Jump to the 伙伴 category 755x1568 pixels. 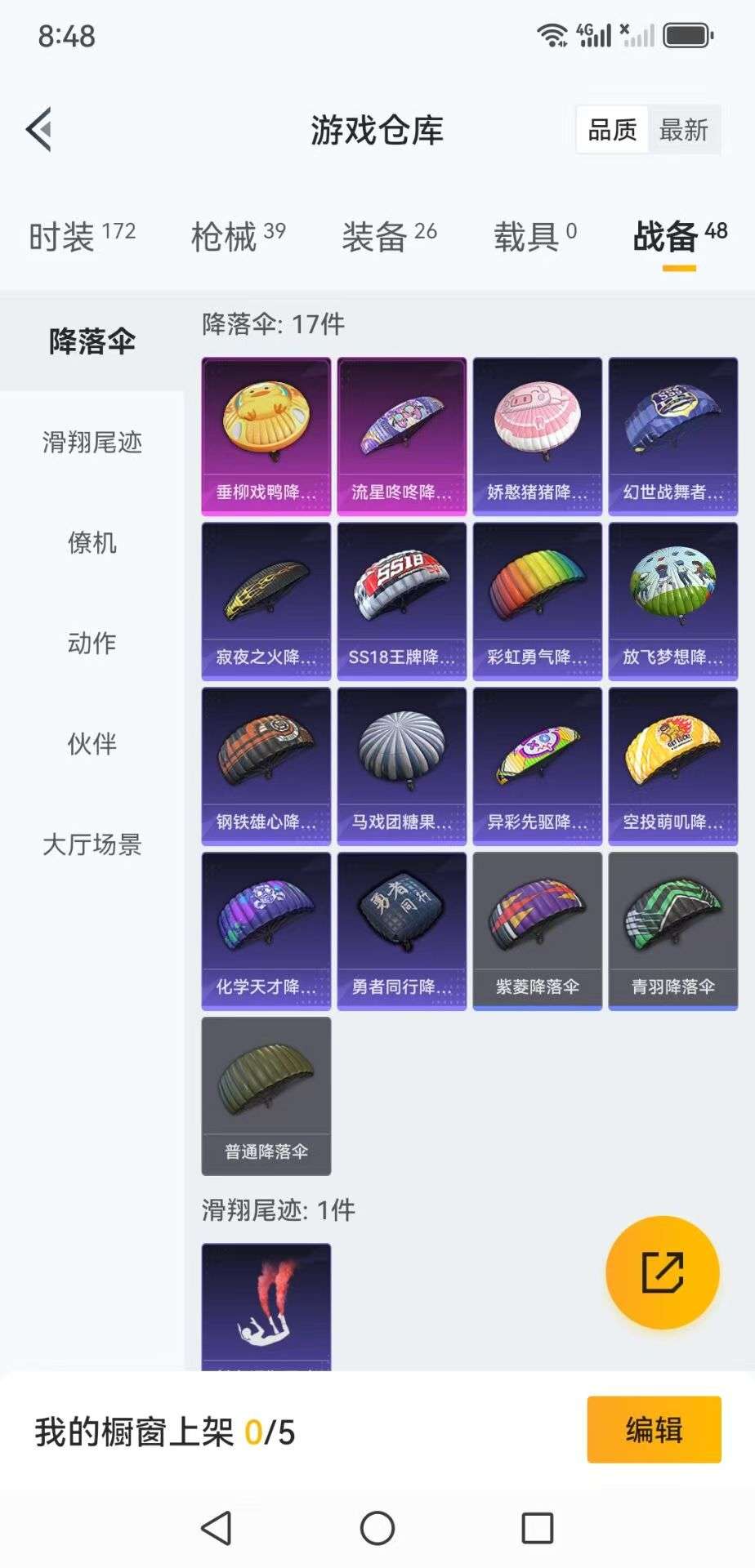92,744
